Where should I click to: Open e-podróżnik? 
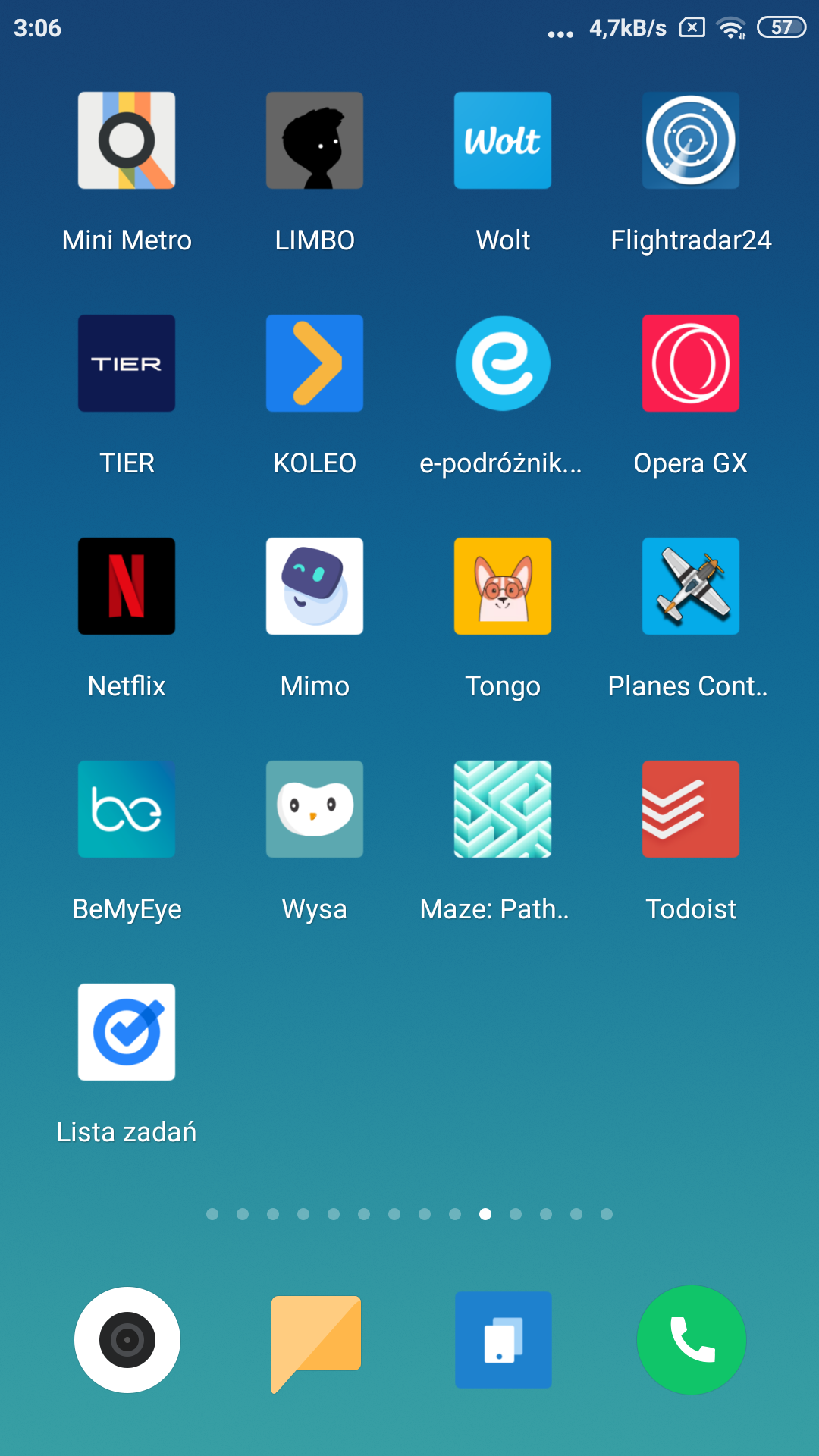pyautogui.click(x=503, y=363)
